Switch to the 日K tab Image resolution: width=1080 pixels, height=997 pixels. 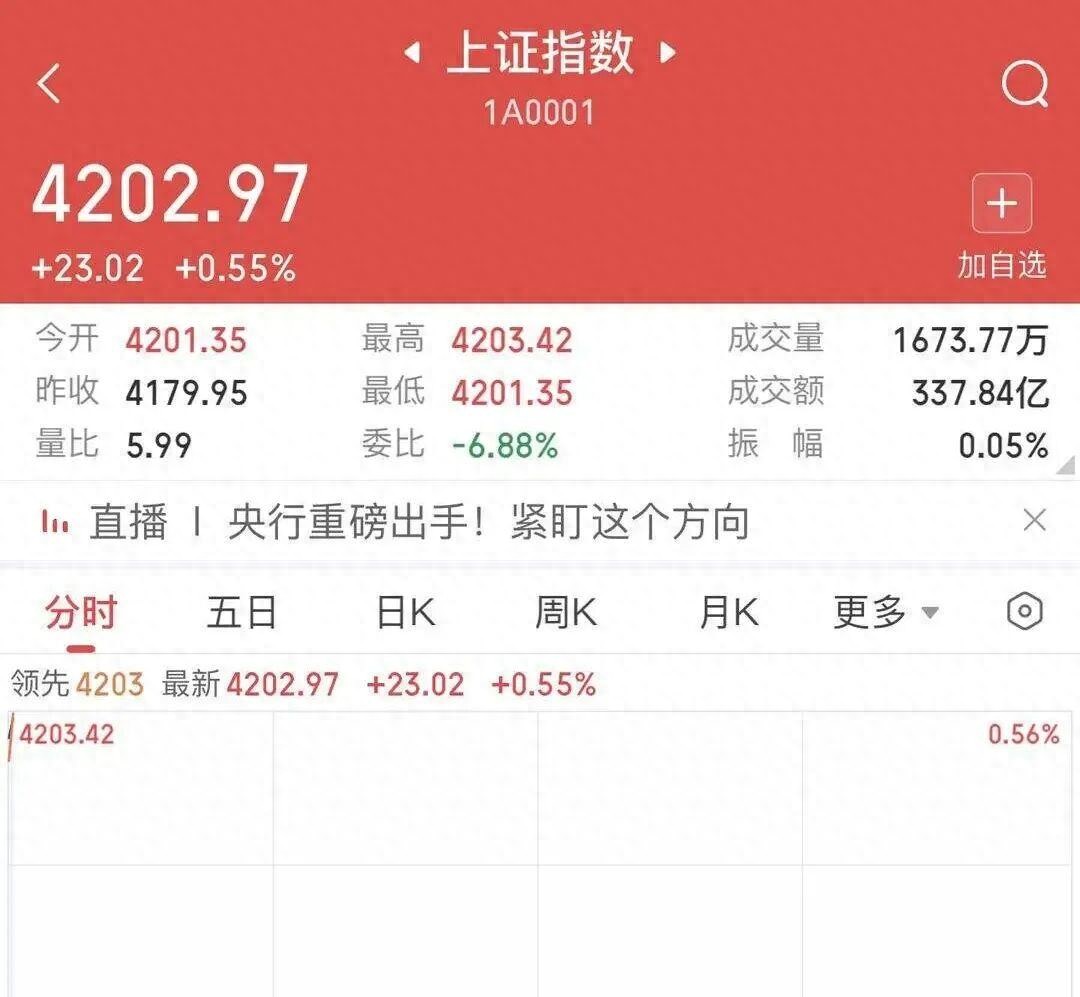coord(406,613)
